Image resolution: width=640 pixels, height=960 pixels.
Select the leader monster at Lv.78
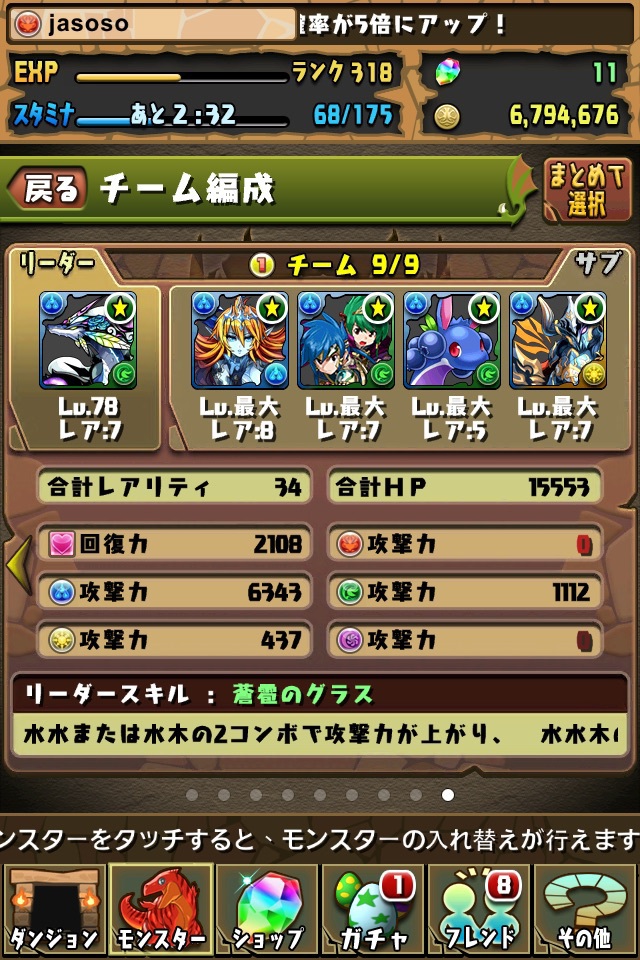[88, 340]
